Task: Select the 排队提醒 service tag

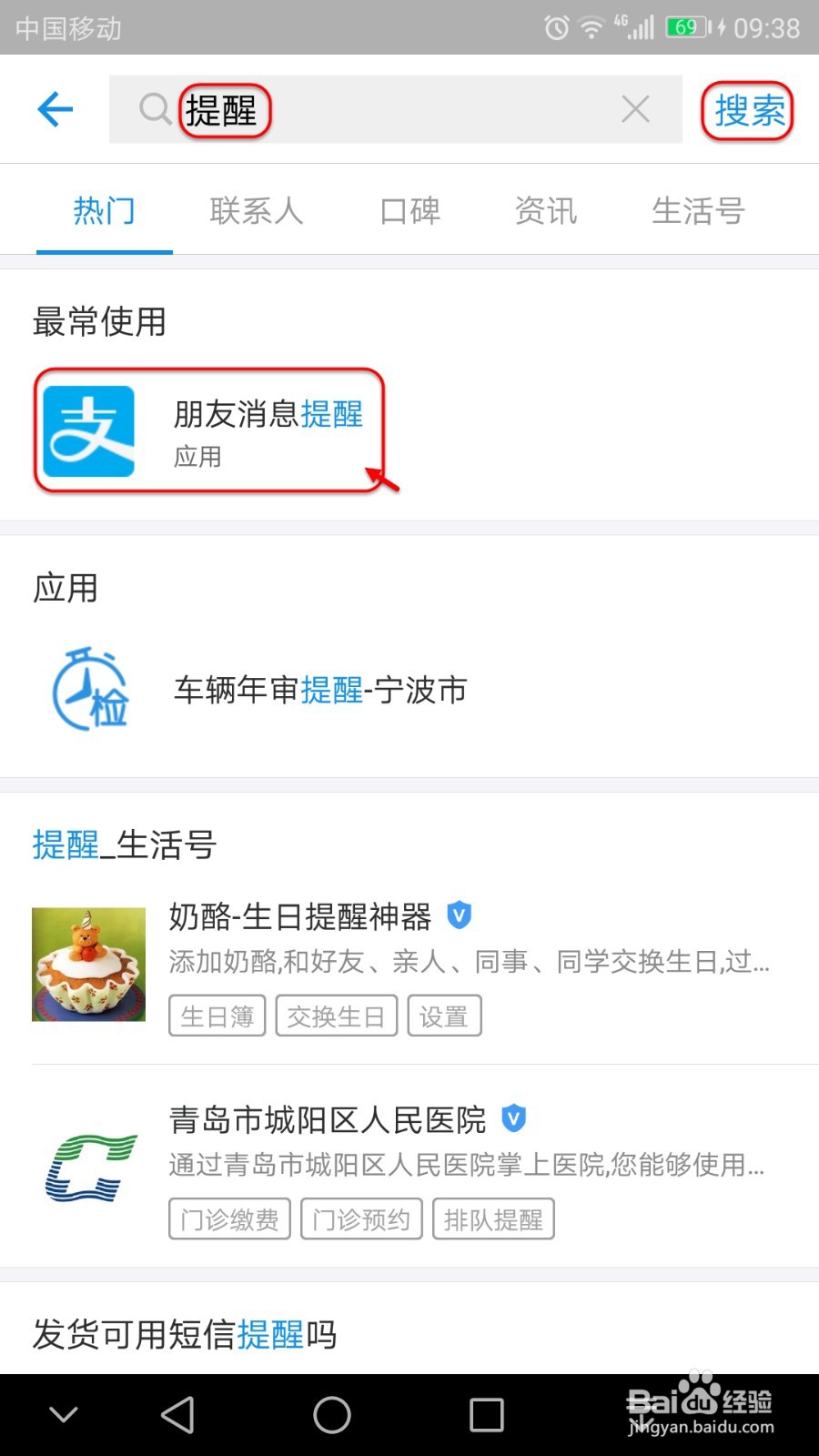Action: [494, 1218]
